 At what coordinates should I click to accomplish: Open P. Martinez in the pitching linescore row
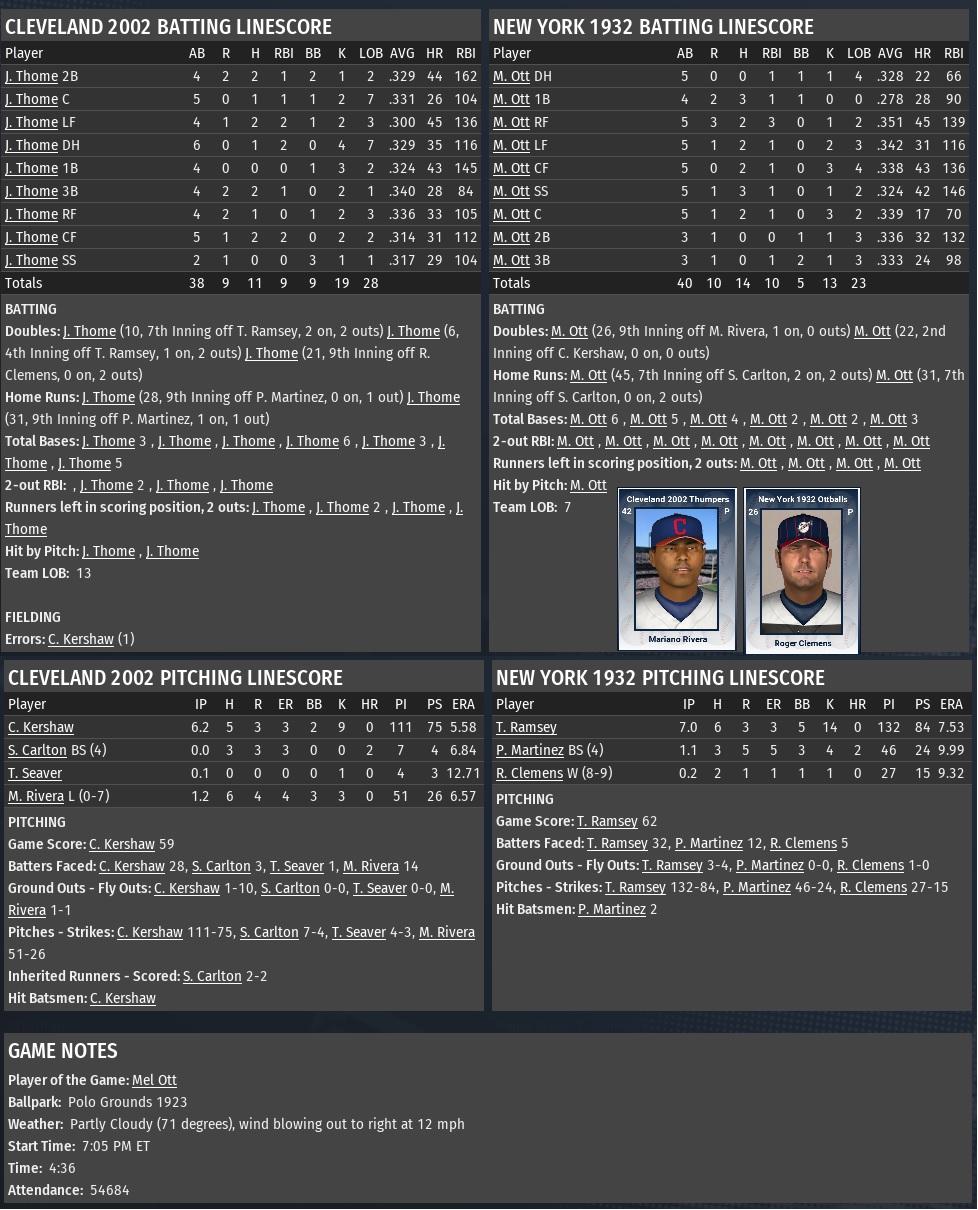tap(530, 750)
